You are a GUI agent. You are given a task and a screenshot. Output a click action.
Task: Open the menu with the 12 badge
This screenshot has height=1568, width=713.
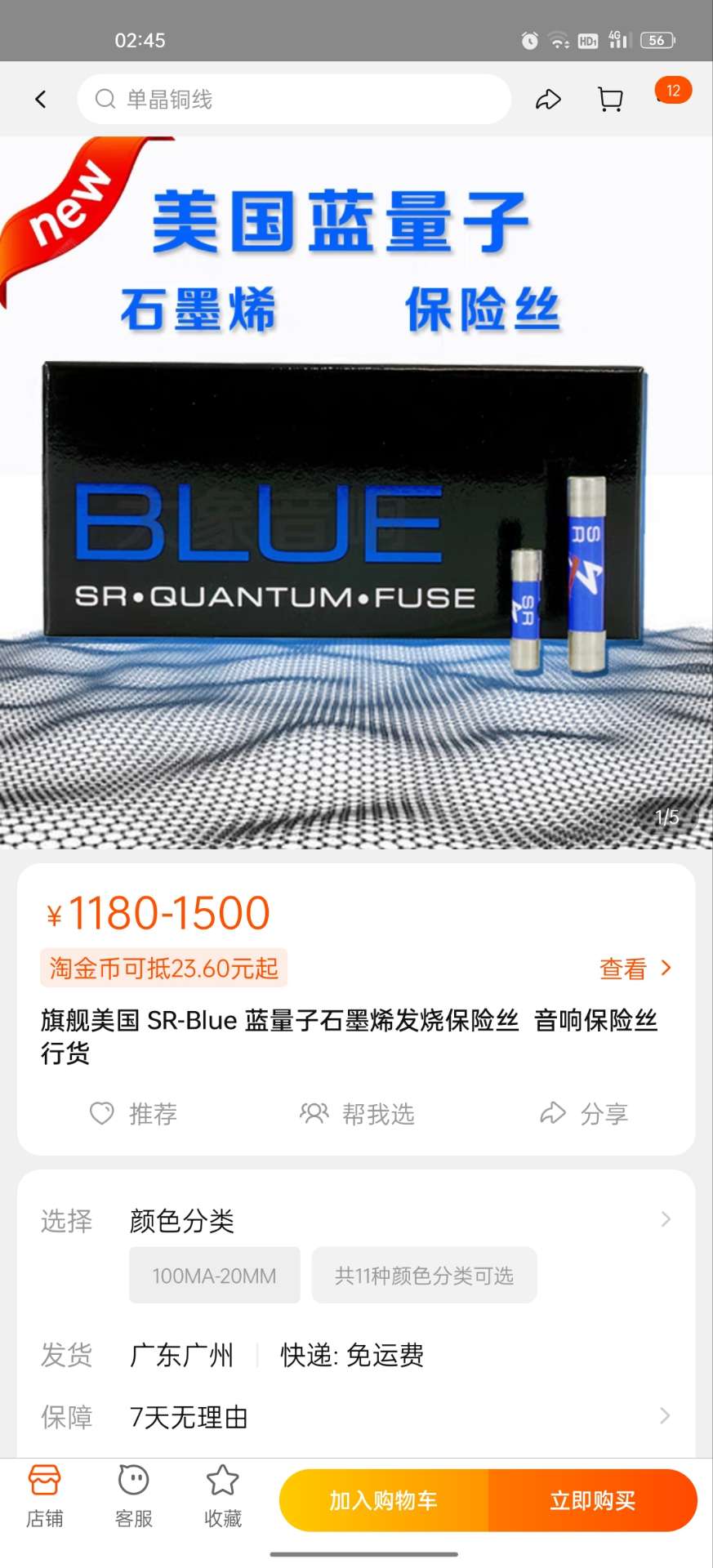point(671,91)
